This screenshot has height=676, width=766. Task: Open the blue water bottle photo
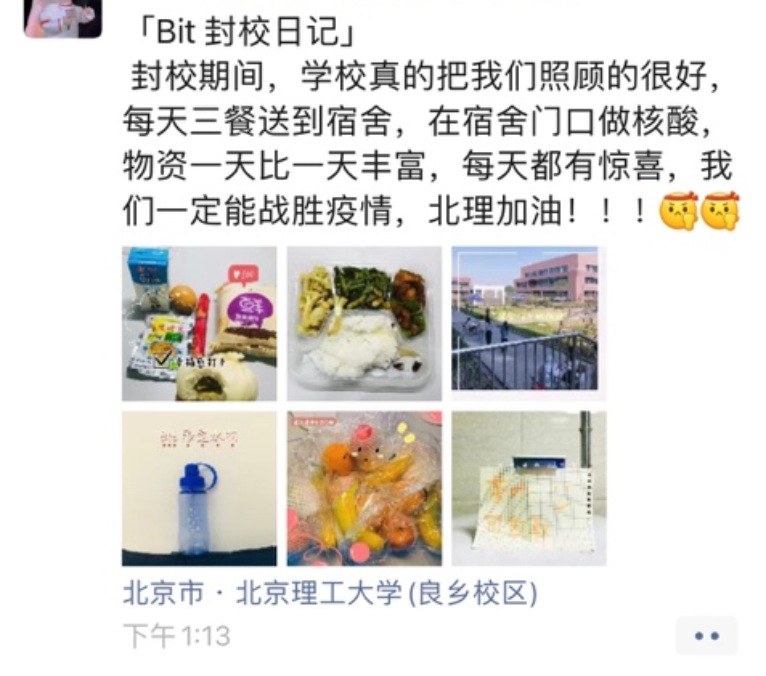pyautogui.click(x=199, y=488)
